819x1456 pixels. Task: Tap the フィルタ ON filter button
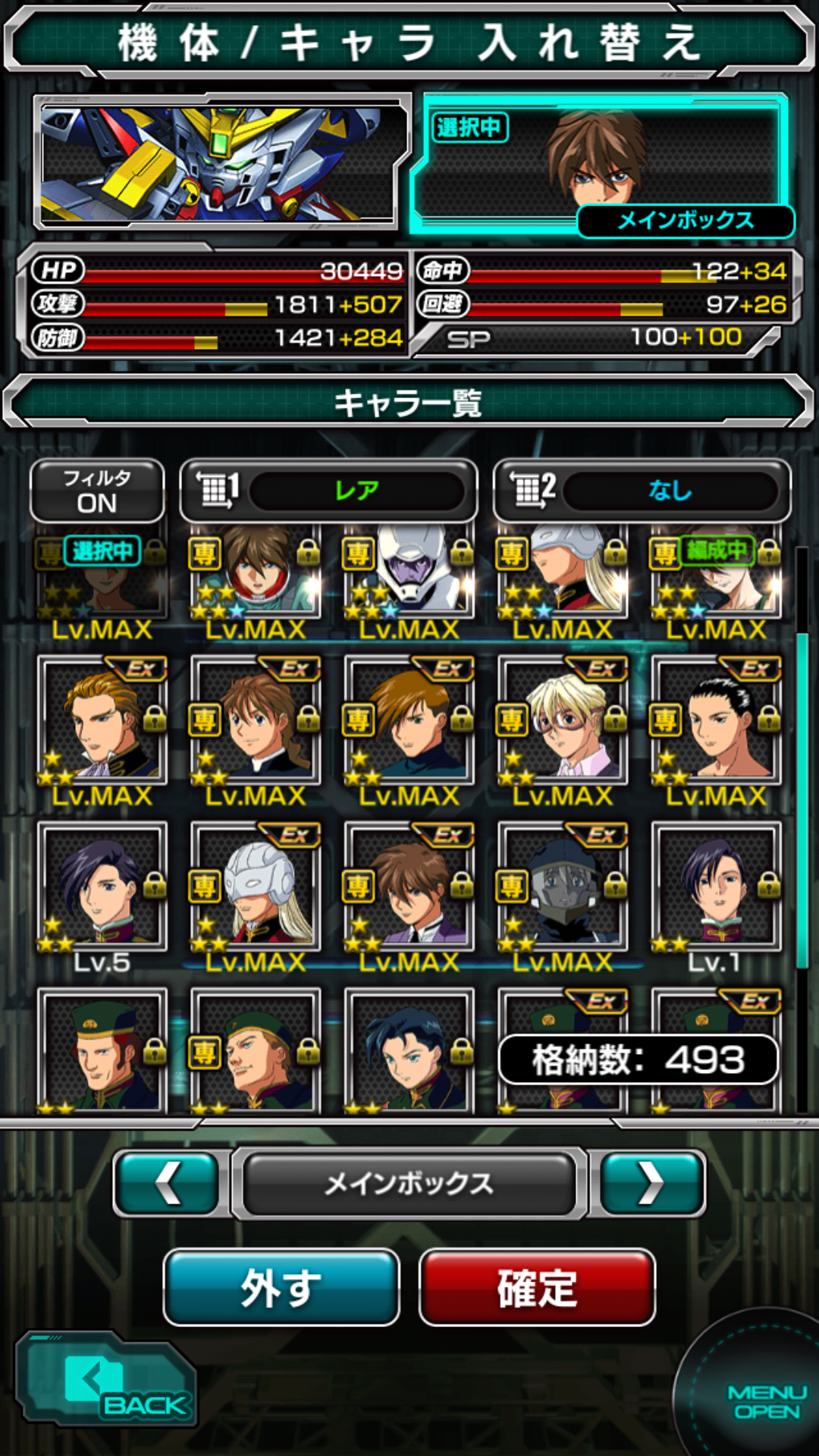[97, 491]
